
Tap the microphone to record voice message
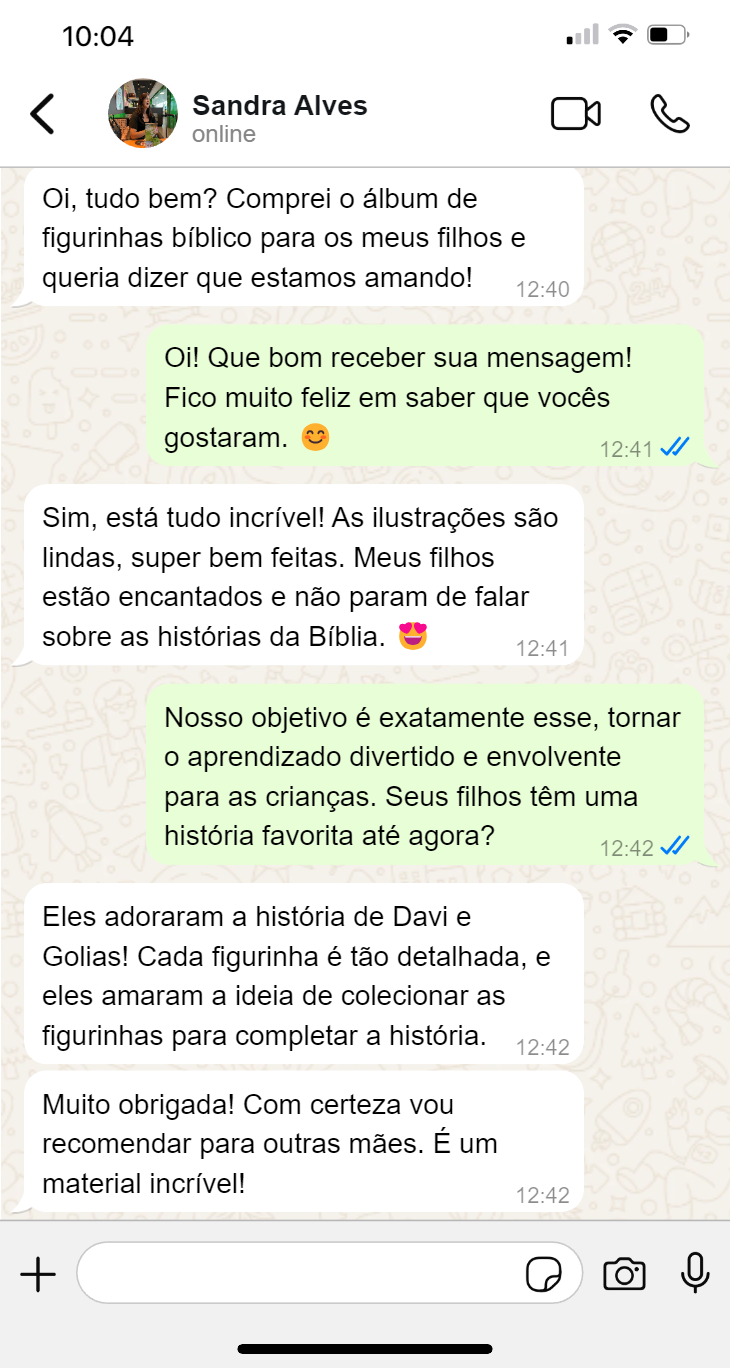tap(695, 1273)
